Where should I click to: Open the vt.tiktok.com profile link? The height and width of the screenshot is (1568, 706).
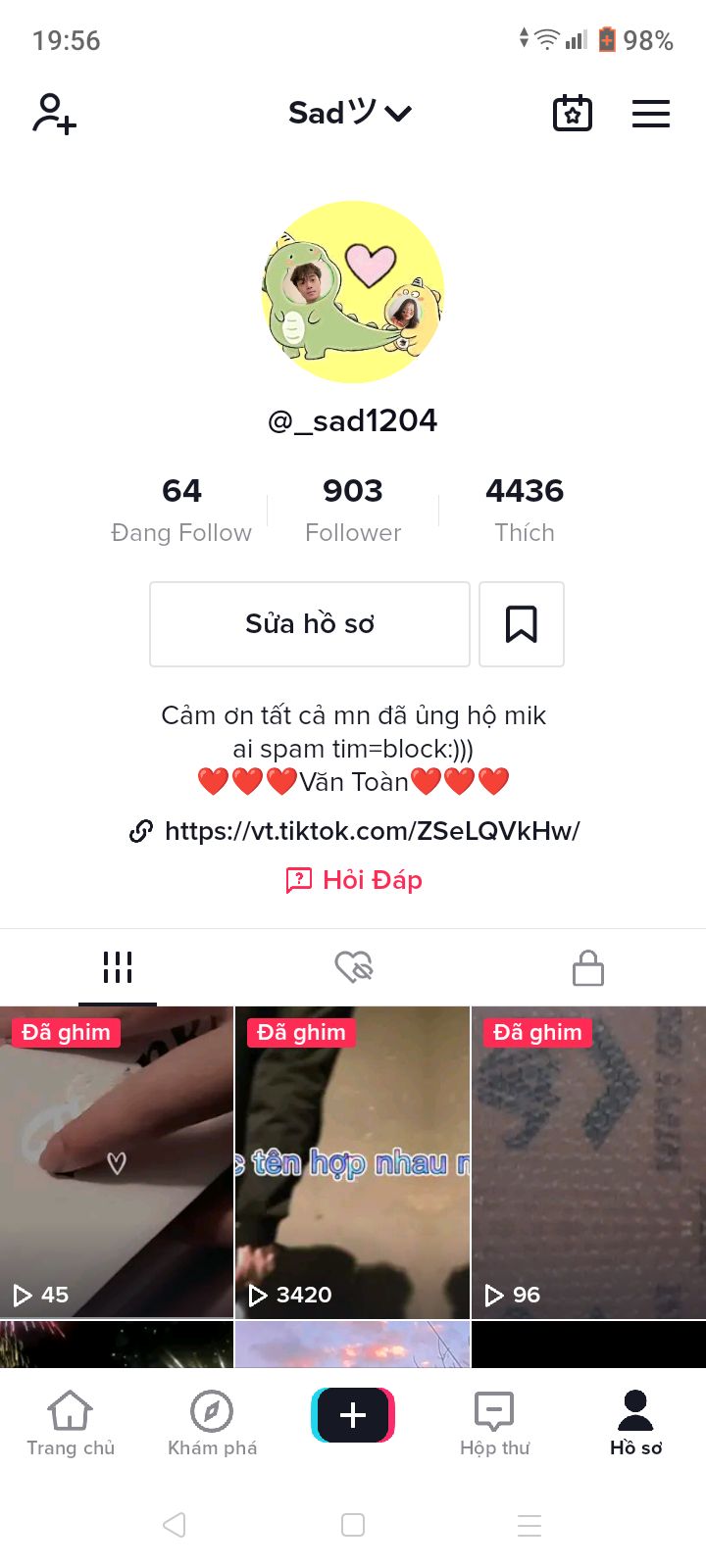(x=371, y=831)
